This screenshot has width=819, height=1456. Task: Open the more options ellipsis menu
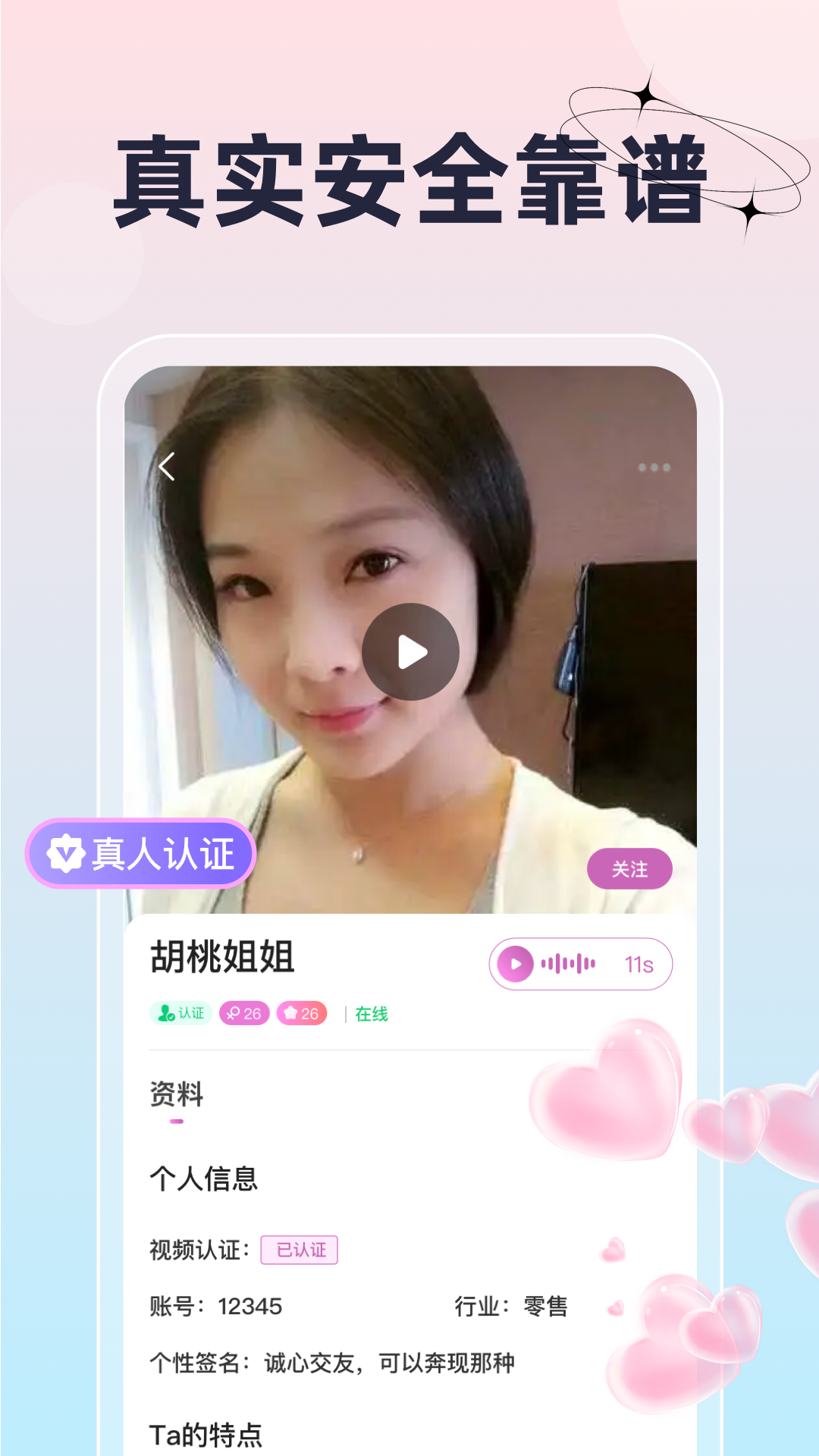click(652, 467)
